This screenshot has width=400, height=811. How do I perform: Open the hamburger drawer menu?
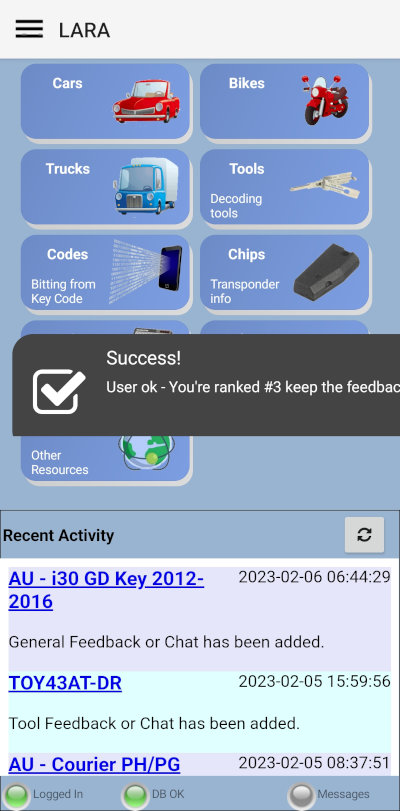point(29,29)
